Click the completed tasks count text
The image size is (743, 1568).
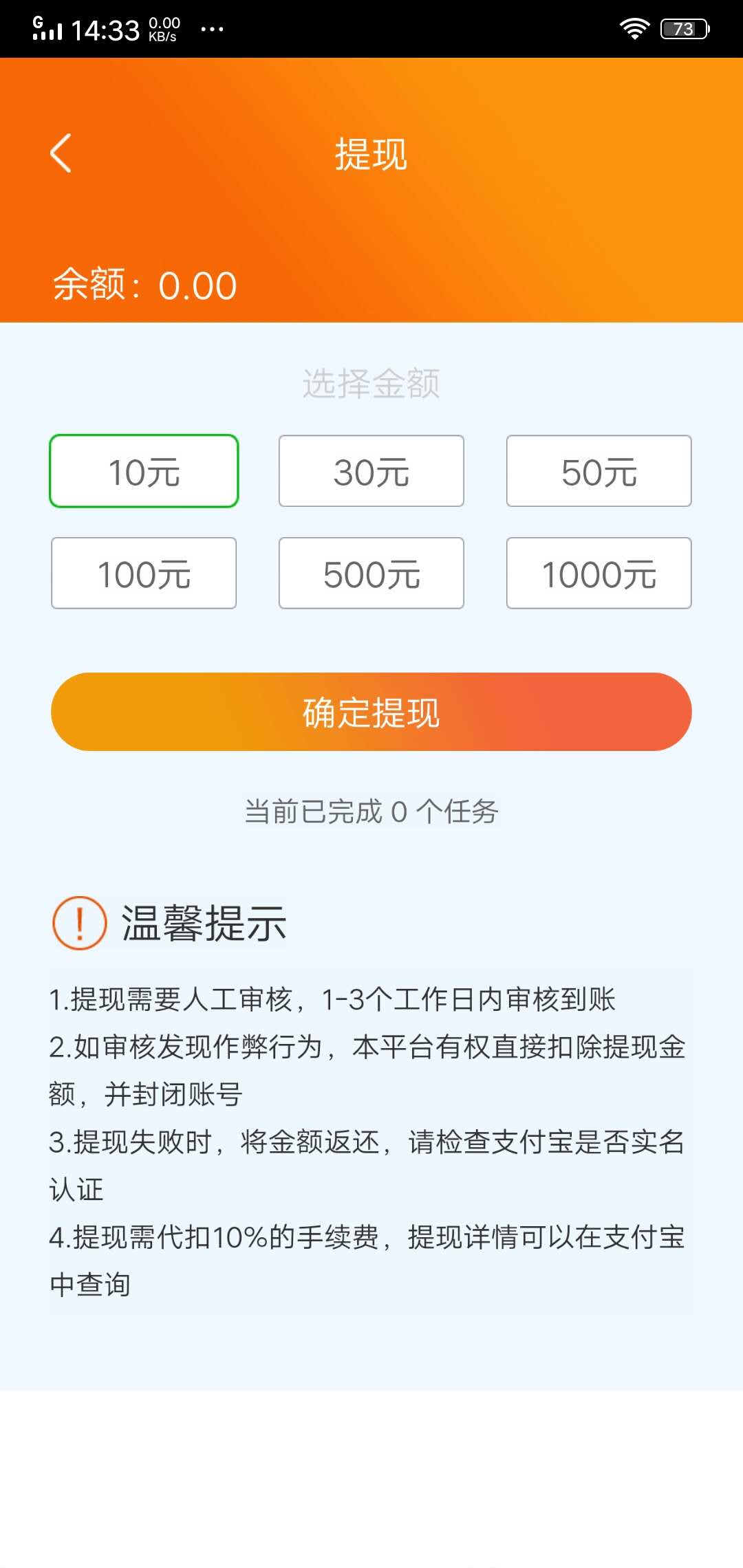coord(371,813)
